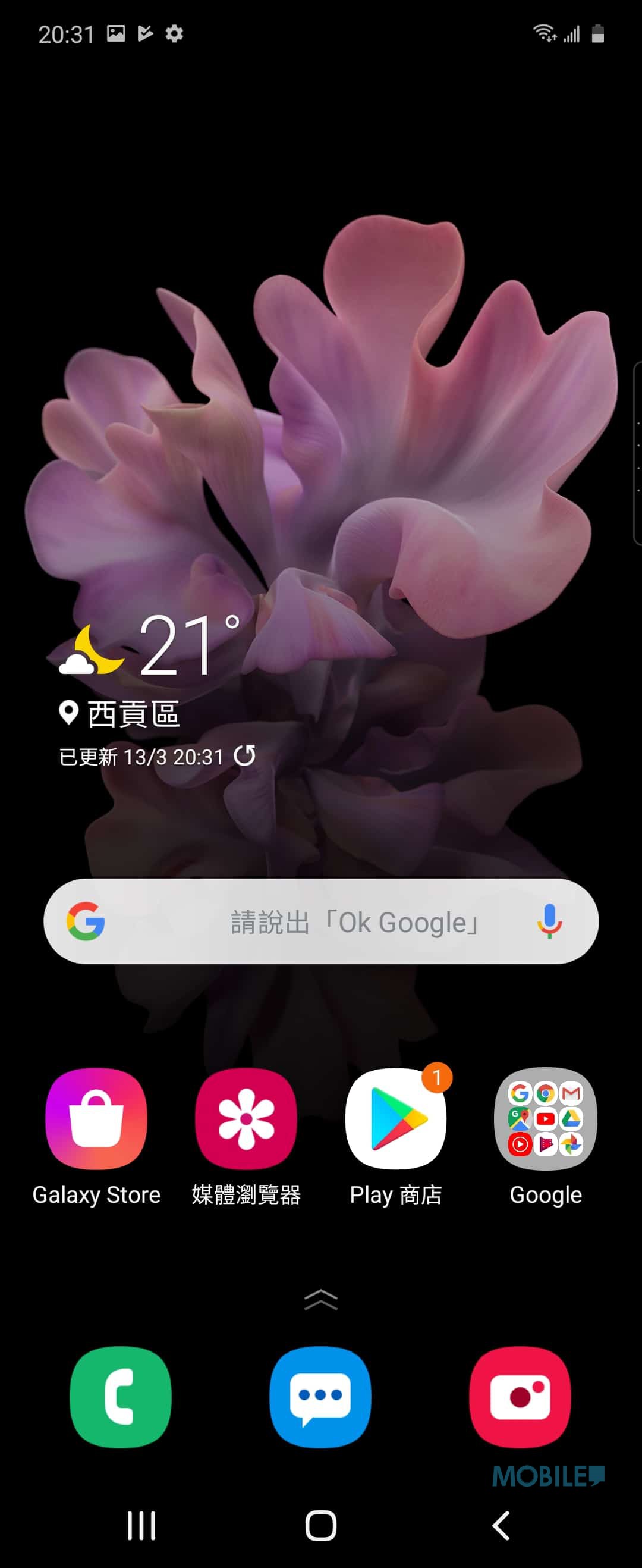642x1568 pixels.
Task: Tap the Google logo in the search widget
Action: tap(86, 921)
